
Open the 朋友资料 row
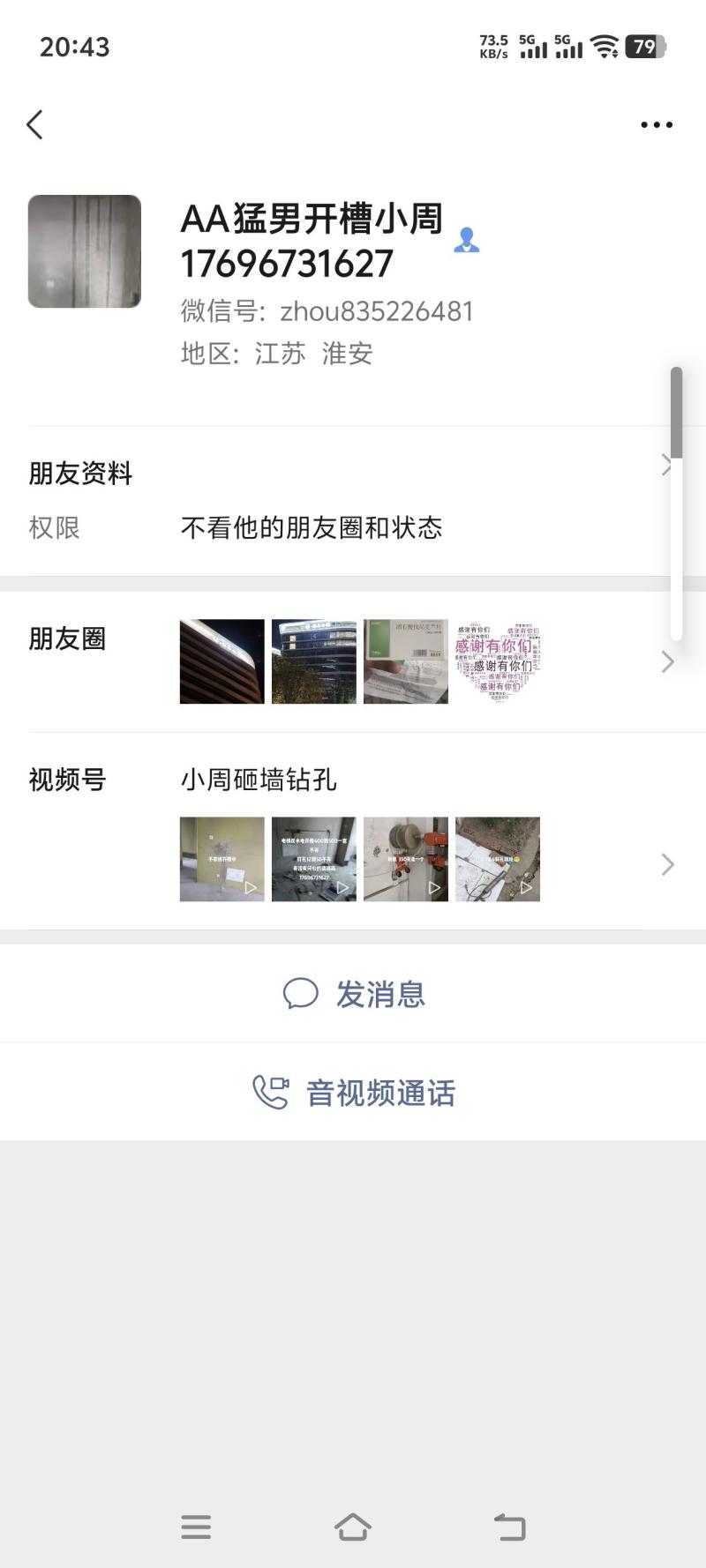click(353, 474)
